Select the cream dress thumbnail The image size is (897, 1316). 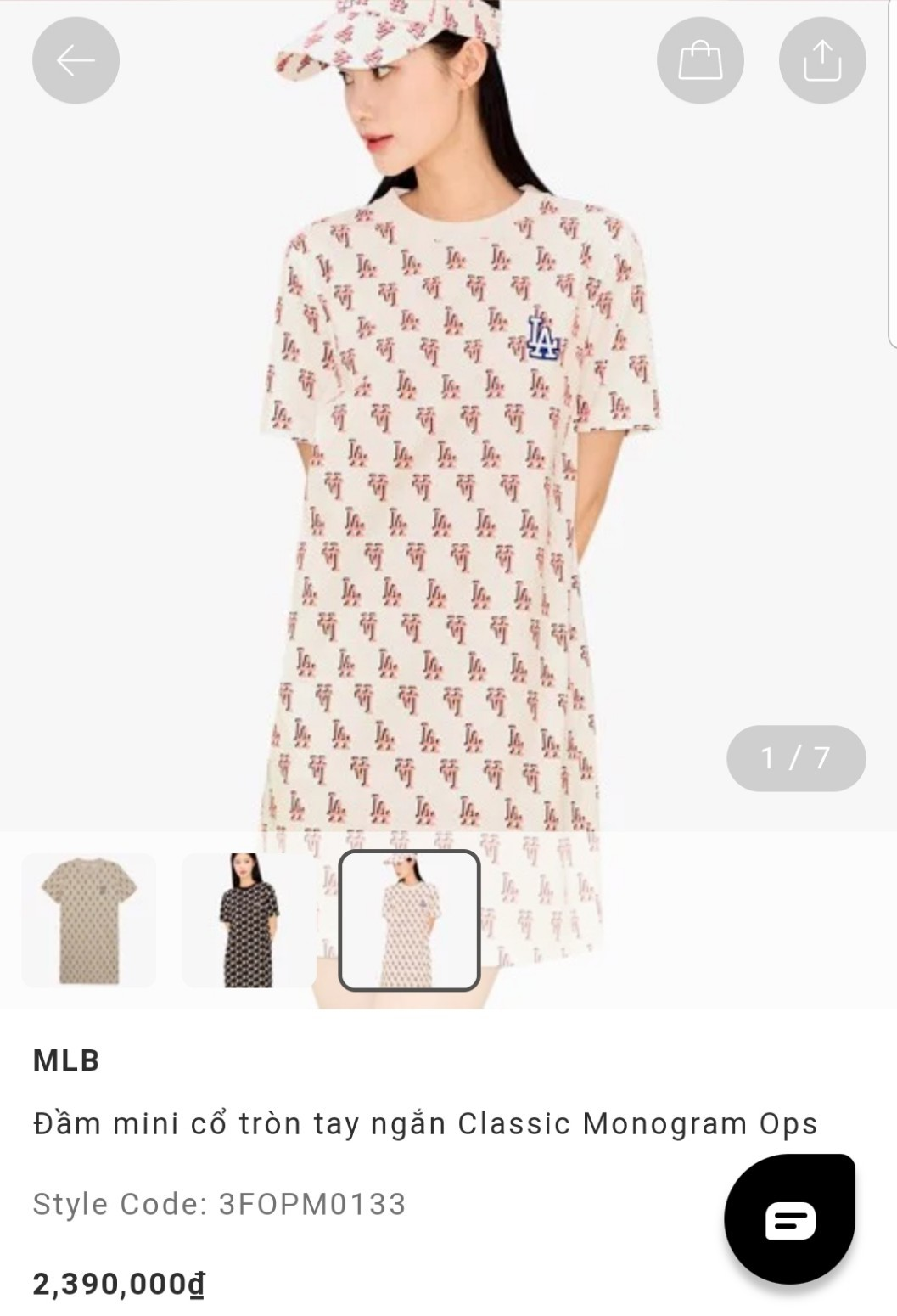coord(409,920)
